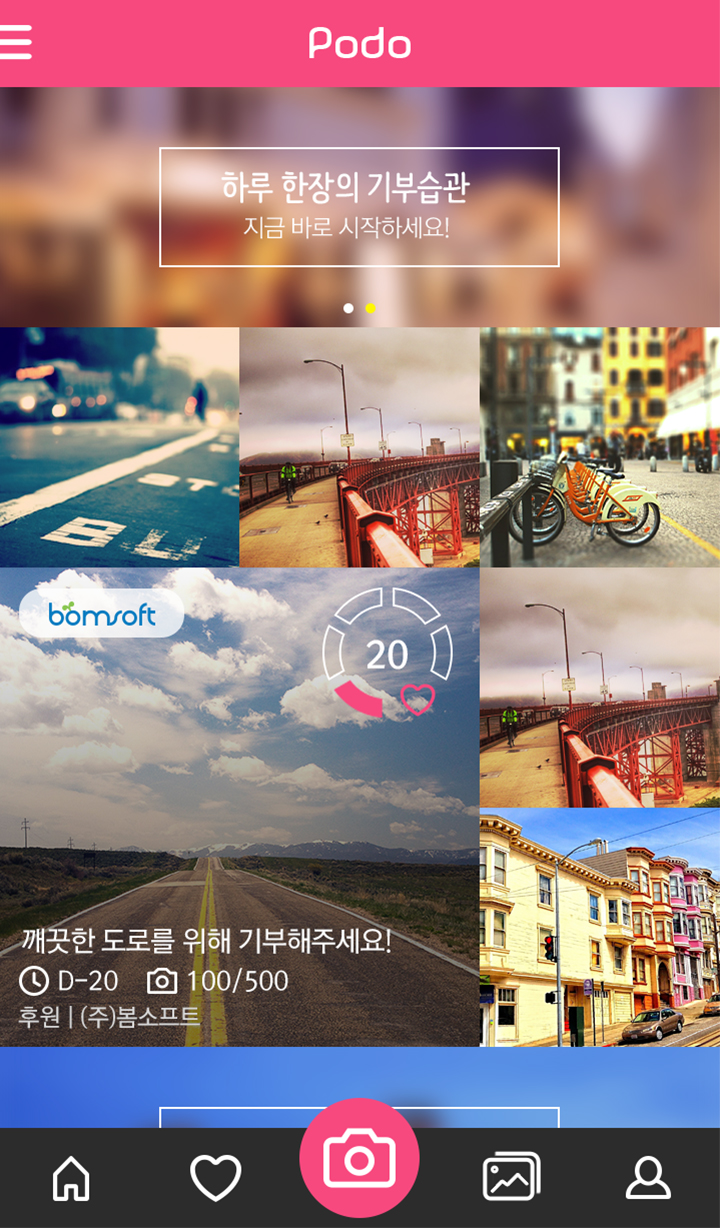
Task: Open the colorful row houses photo
Action: 599,927
